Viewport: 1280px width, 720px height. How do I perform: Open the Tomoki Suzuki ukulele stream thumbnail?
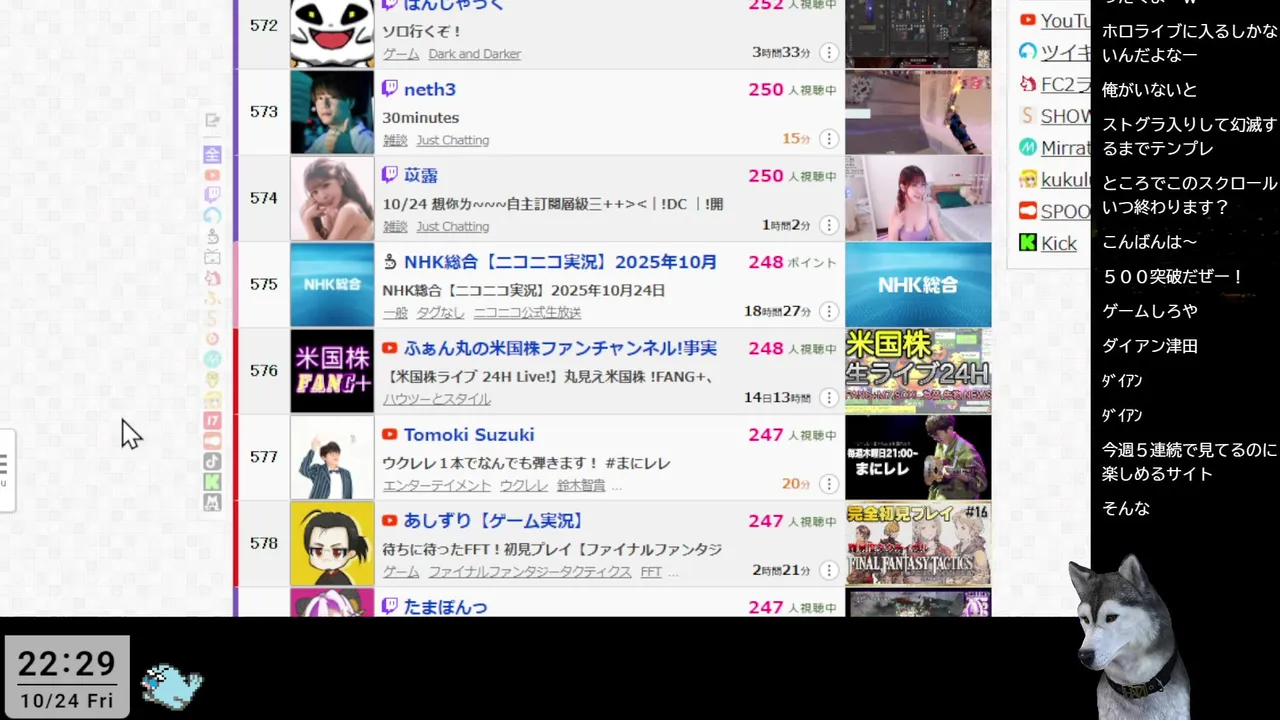918,457
